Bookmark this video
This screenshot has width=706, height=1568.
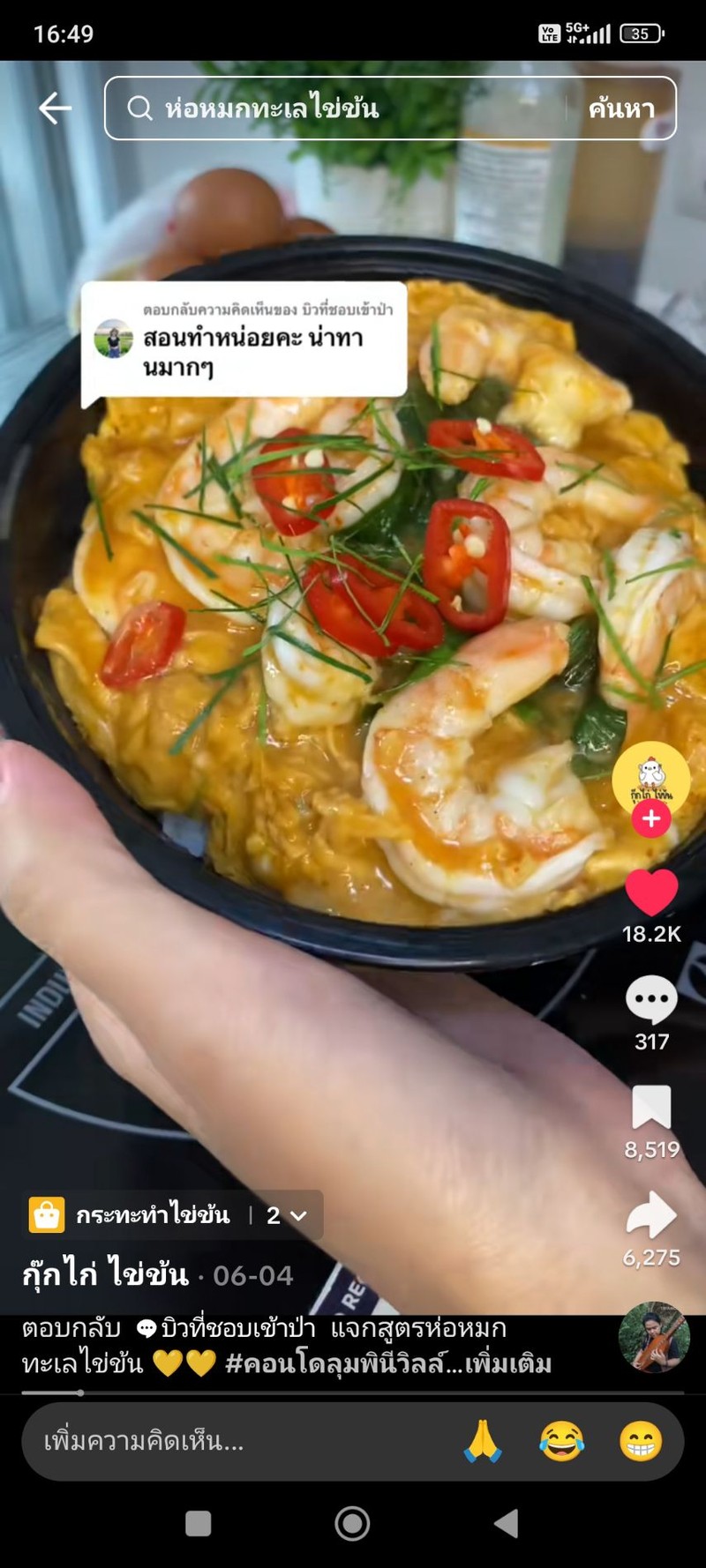(651, 1108)
